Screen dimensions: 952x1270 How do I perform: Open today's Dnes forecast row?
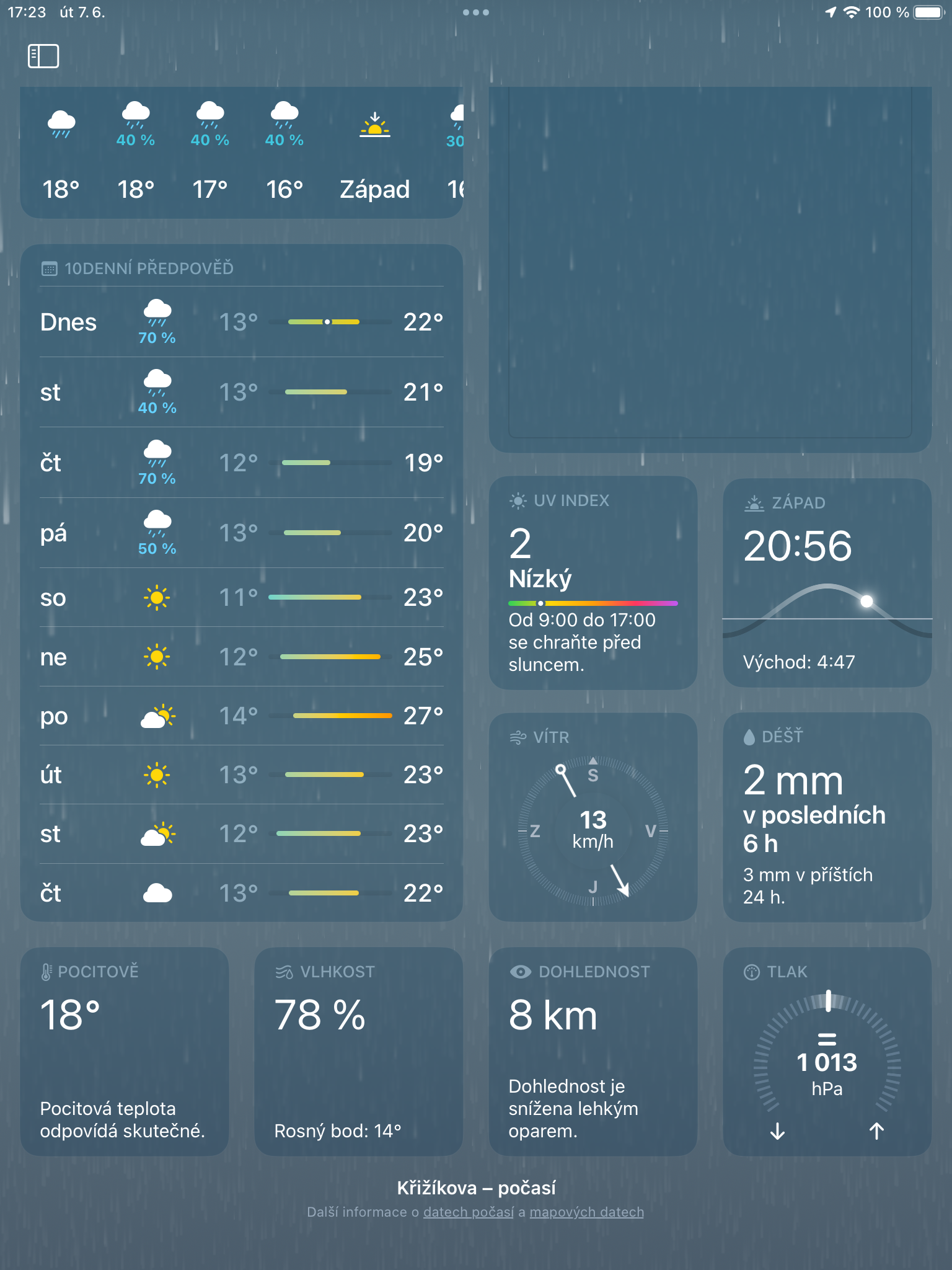(242, 322)
